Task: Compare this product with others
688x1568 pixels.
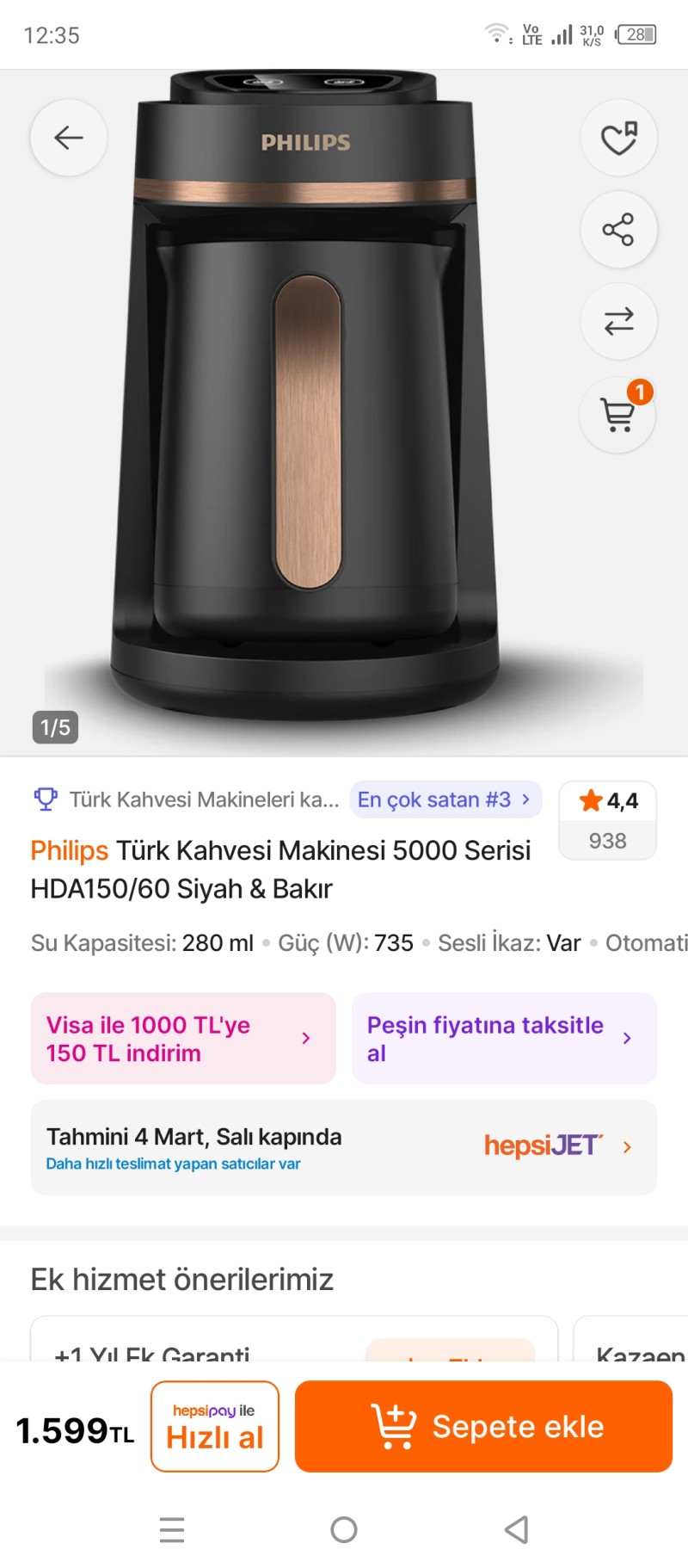Action: click(618, 321)
